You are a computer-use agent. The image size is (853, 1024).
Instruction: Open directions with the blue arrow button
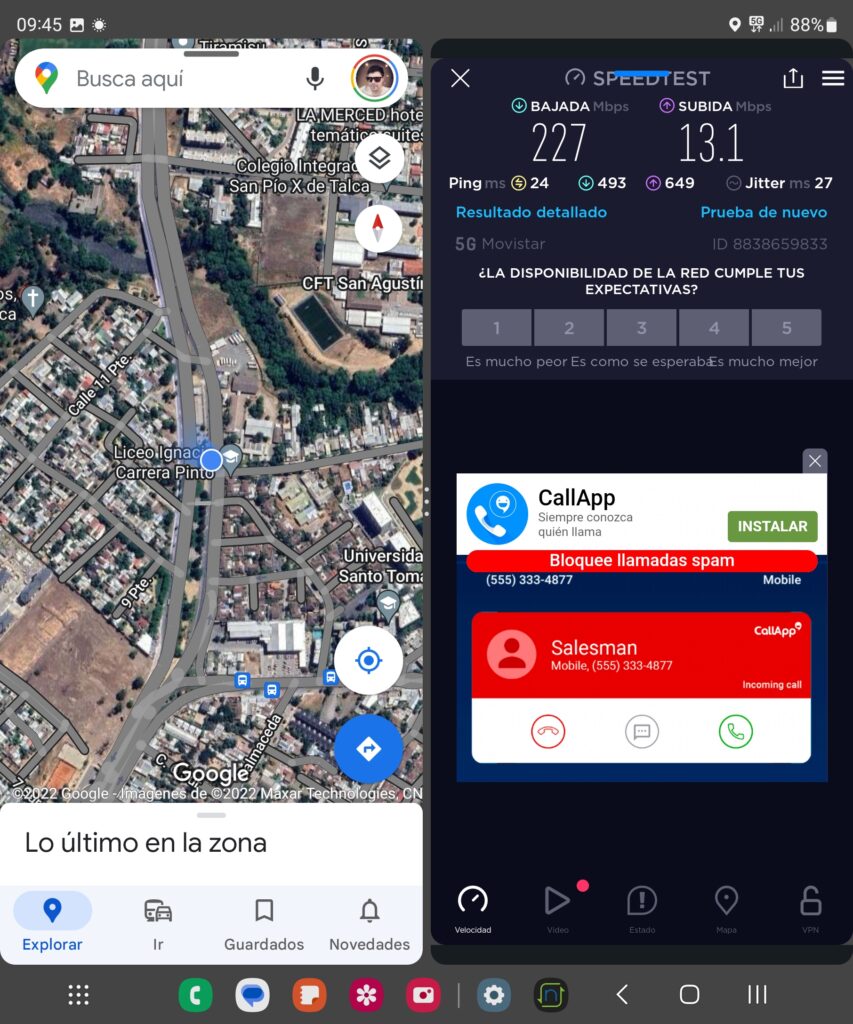(368, 748)
